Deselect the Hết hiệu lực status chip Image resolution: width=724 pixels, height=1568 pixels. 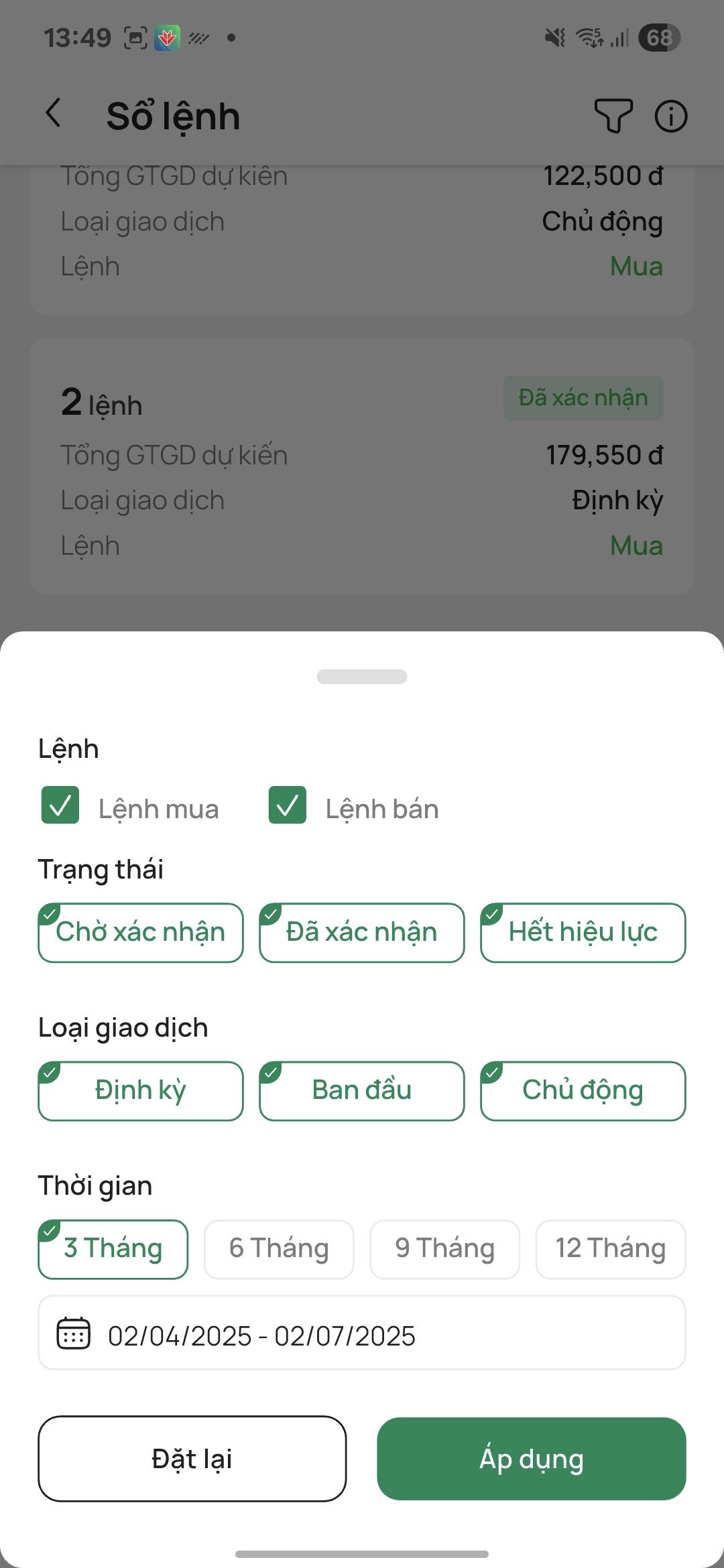[583, 933]
